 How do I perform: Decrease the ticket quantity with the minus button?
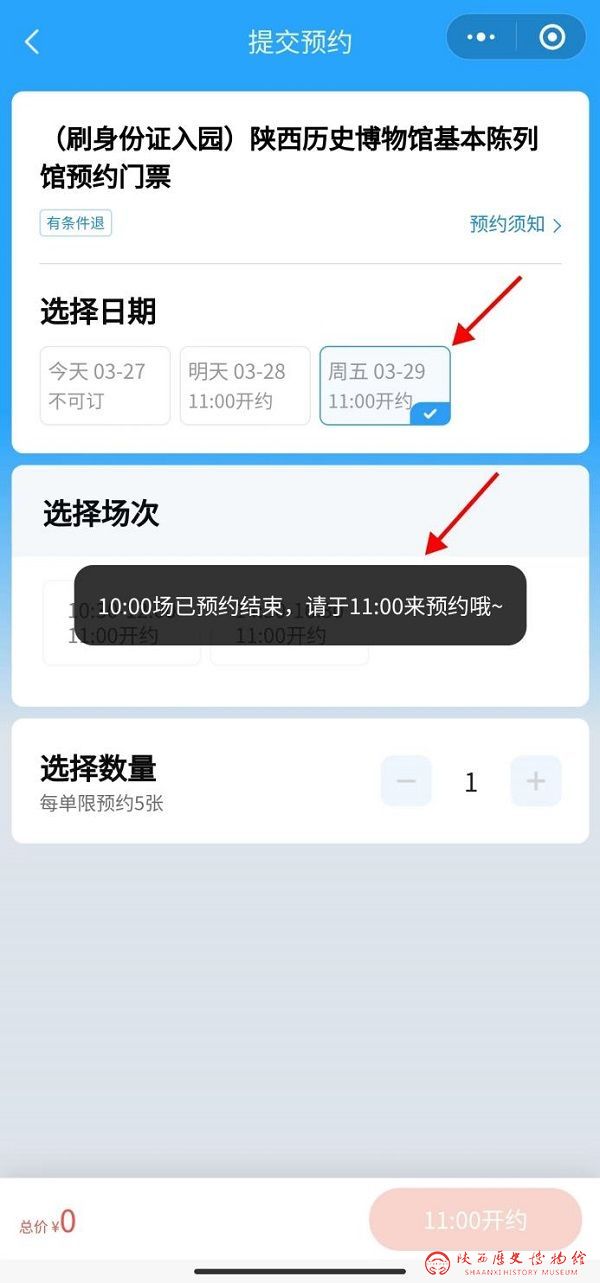tap(406, 781)
